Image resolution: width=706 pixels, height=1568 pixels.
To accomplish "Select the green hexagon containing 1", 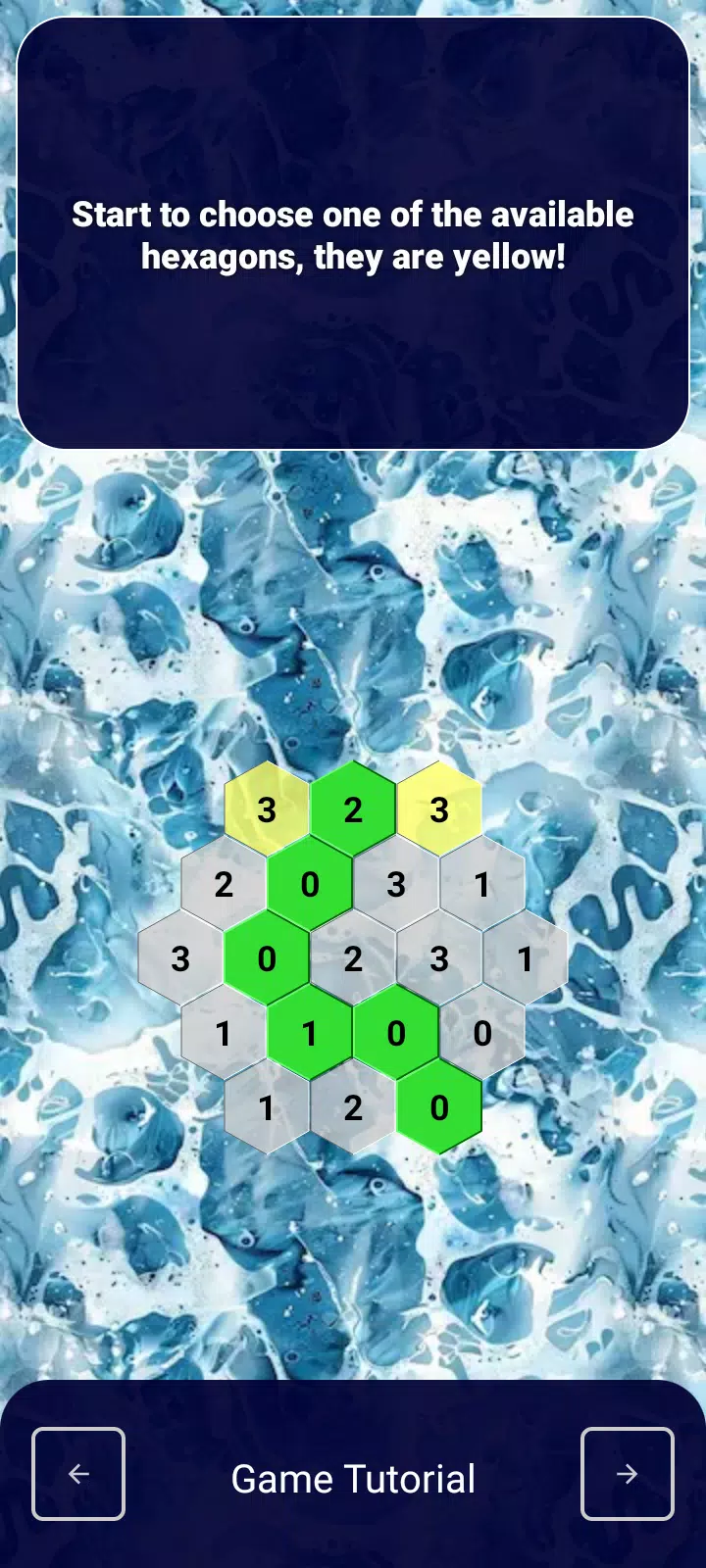I will pos(311,1034).
